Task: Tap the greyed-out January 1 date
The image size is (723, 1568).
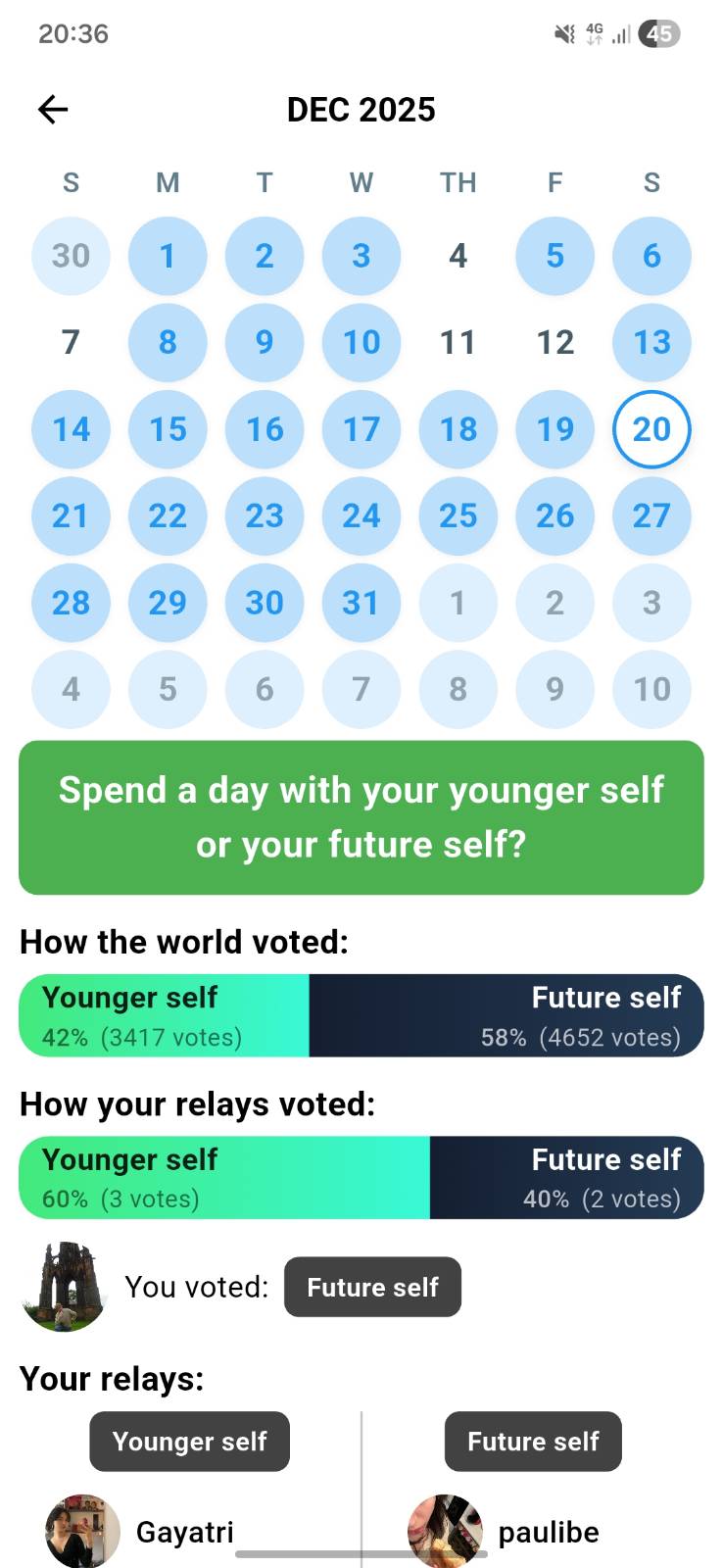Action: [458, 604]
